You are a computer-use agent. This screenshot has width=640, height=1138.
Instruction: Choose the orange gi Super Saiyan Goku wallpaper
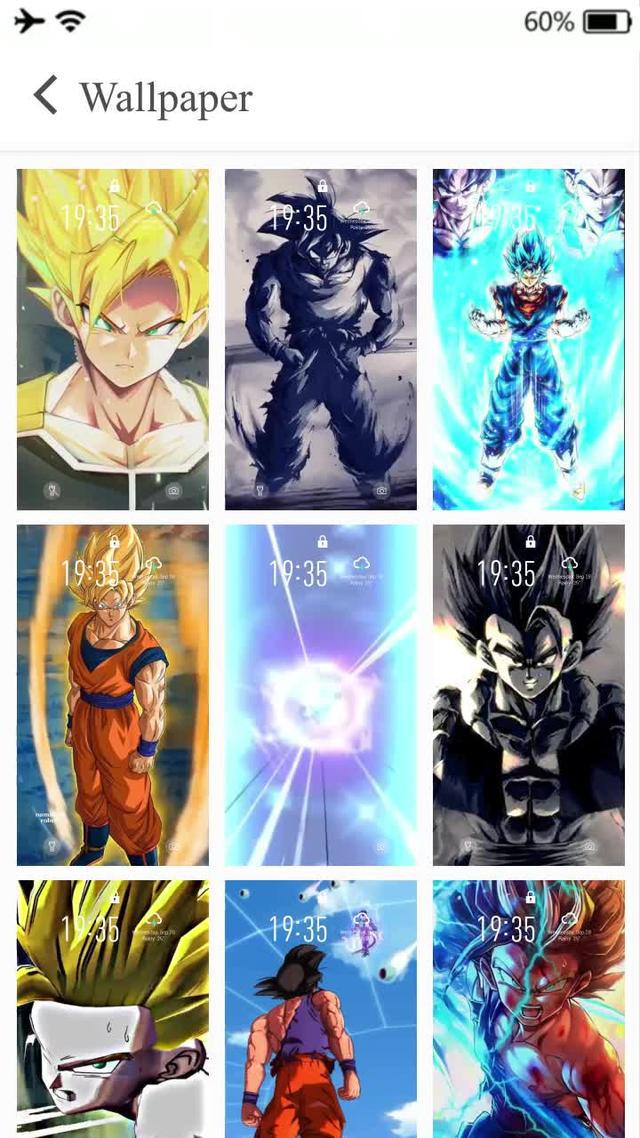[113, 695]
